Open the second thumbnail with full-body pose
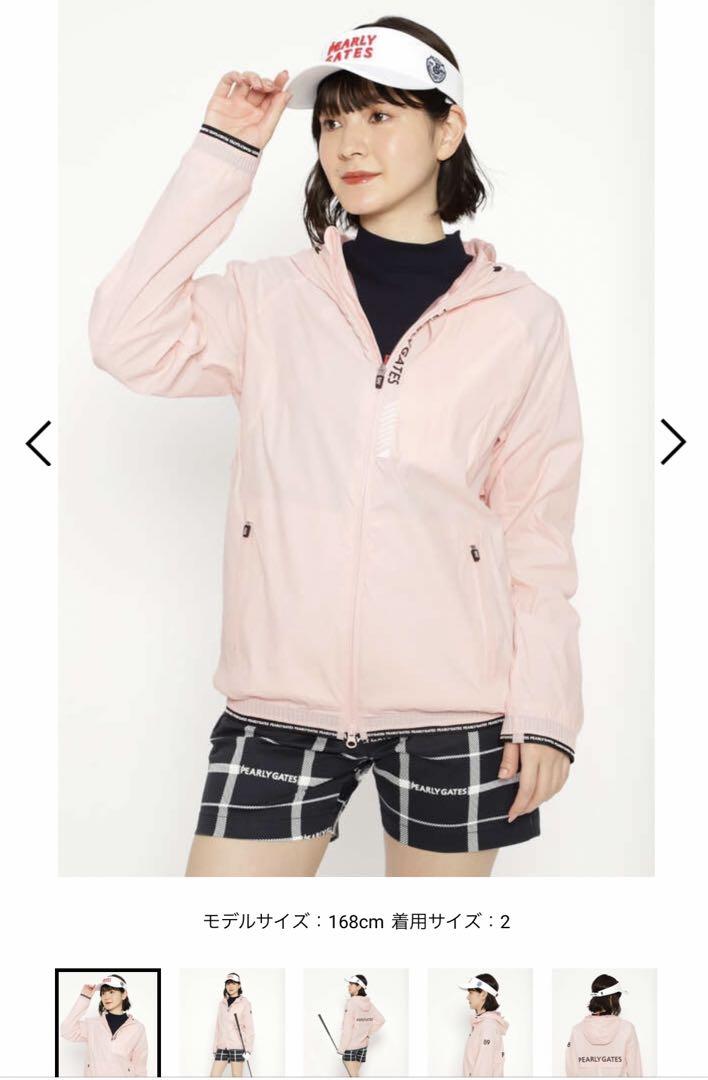Screen dimensions: 708x1080 232,1022
